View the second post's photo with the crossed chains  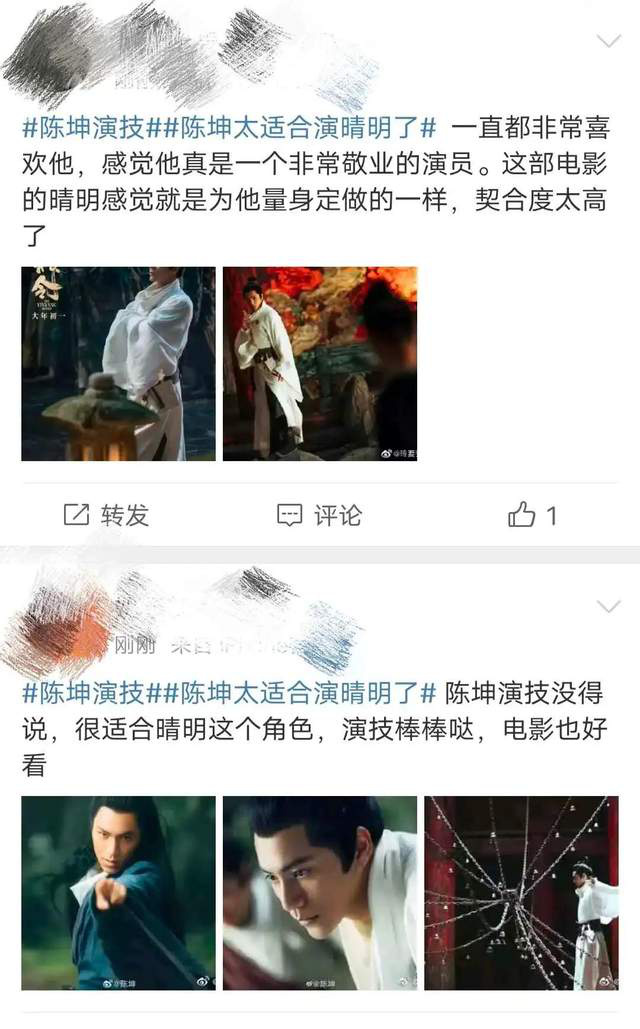(521, 892)
